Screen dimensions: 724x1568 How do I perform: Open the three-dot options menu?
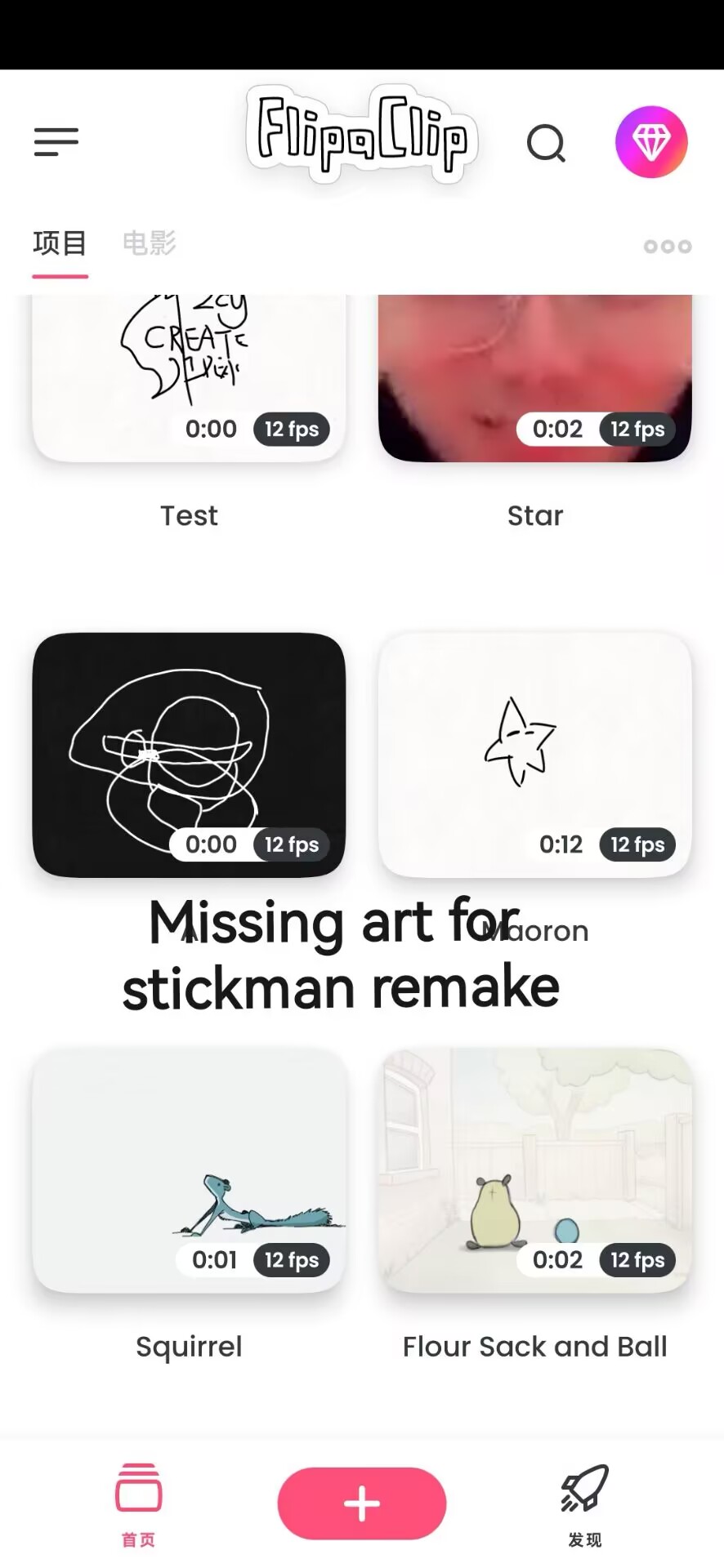tap(668, 246)
